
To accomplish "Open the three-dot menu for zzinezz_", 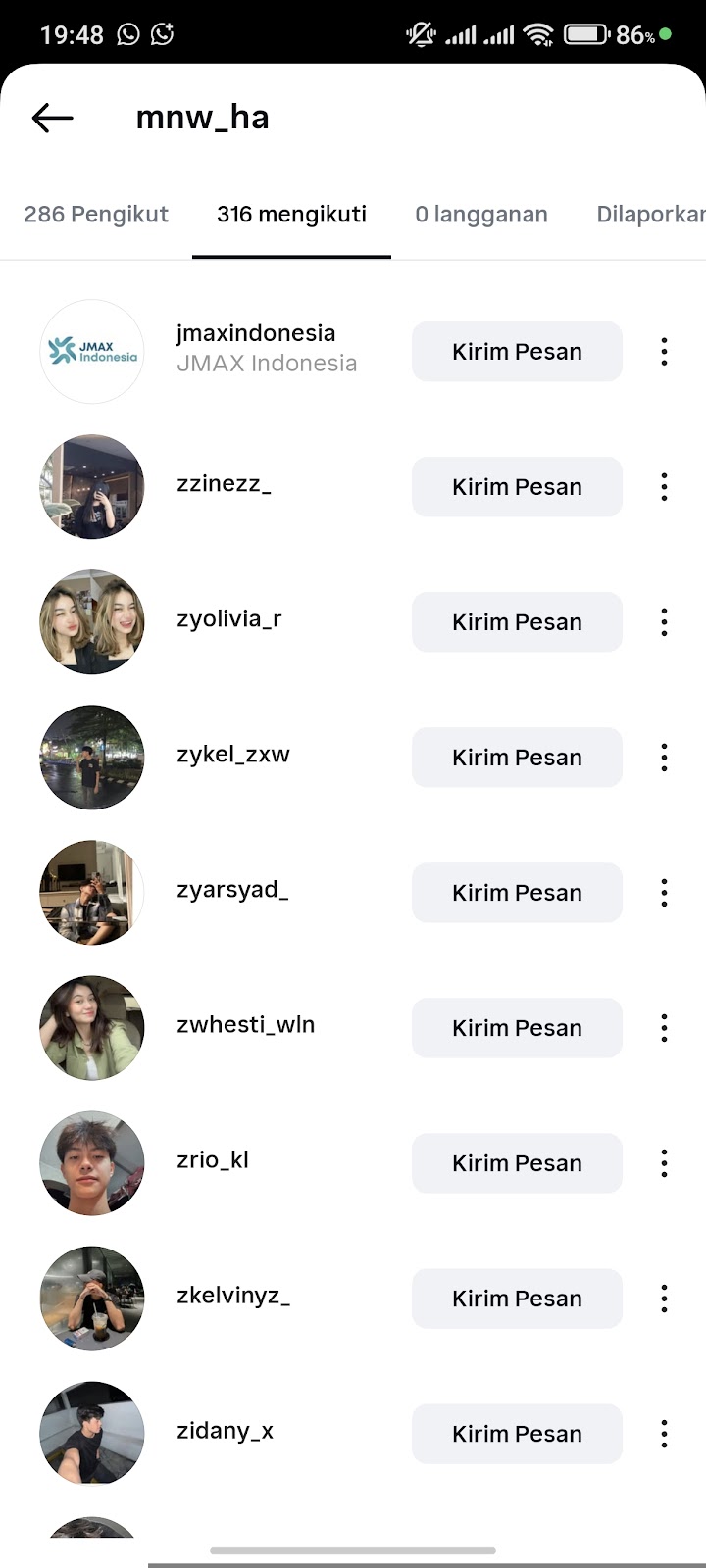I will click(x=664, y=487).
